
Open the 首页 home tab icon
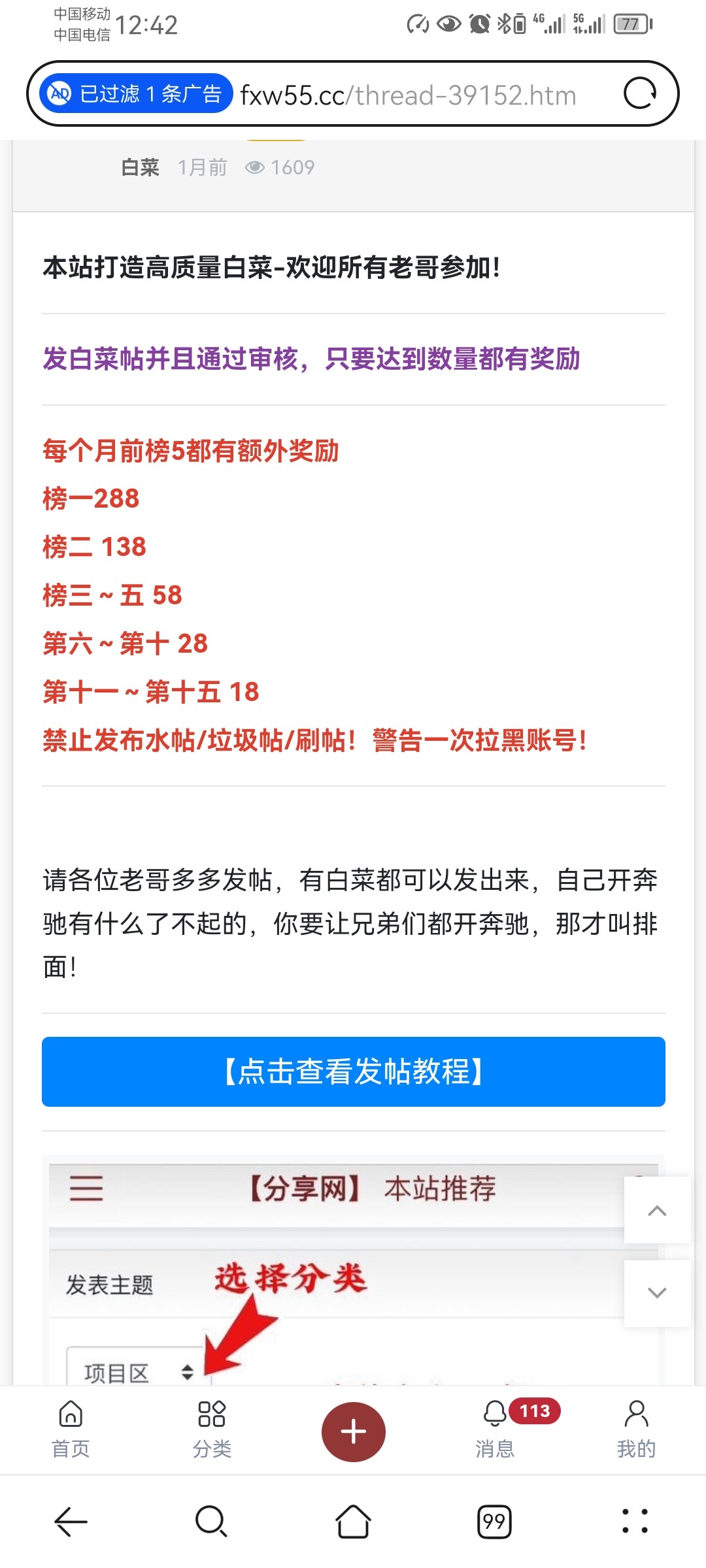tap(70, 1414)
